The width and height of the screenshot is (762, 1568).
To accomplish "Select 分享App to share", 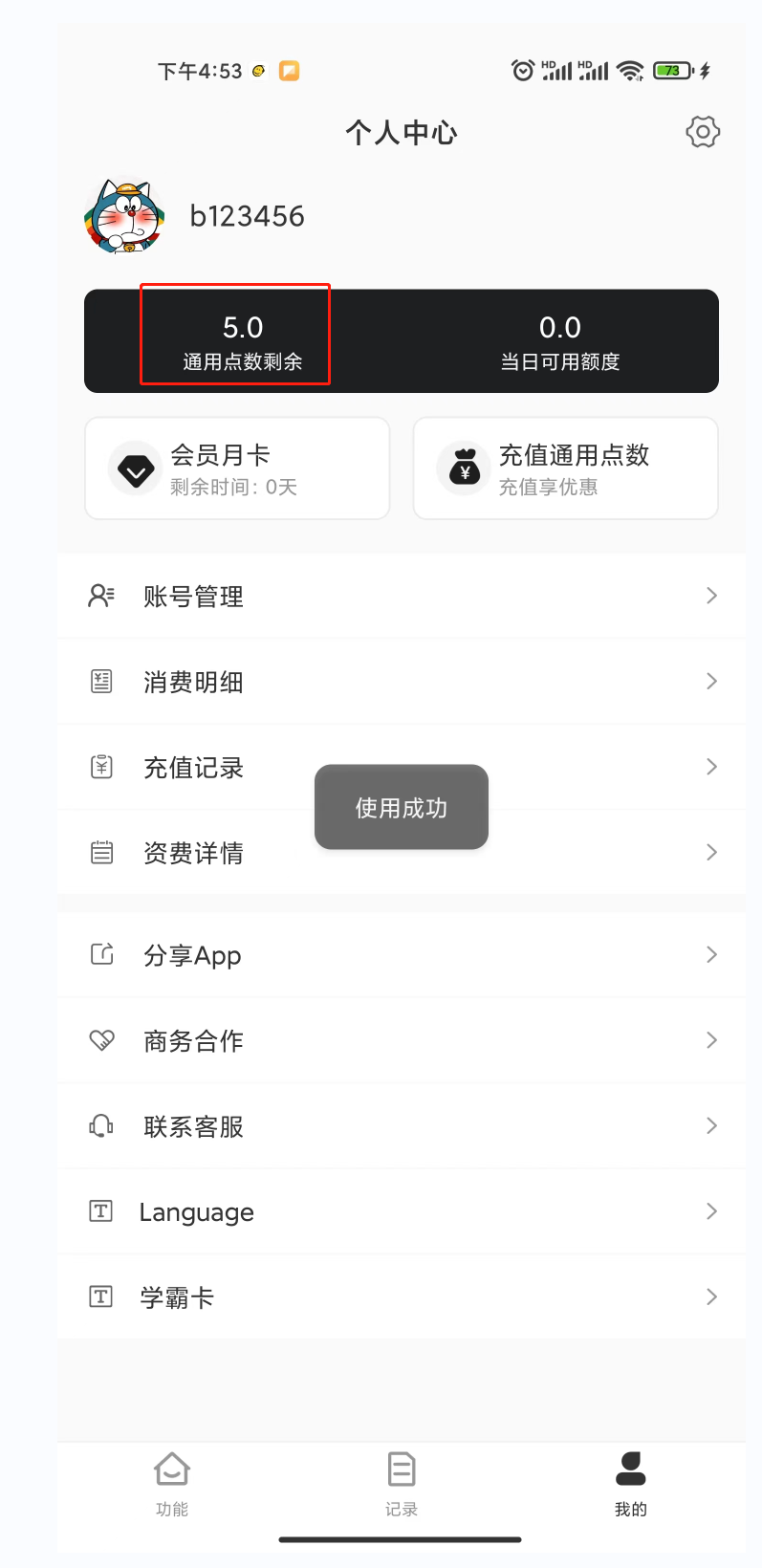I will pyautogui.click(x=402, y=955).
